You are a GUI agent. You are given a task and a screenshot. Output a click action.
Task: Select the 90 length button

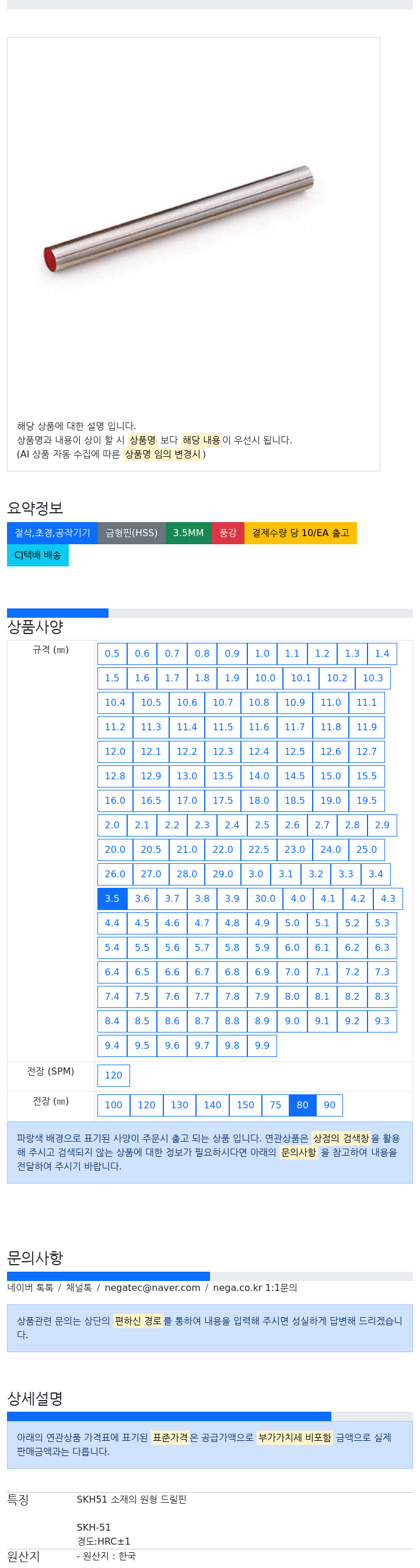[x=330, y=1105]
